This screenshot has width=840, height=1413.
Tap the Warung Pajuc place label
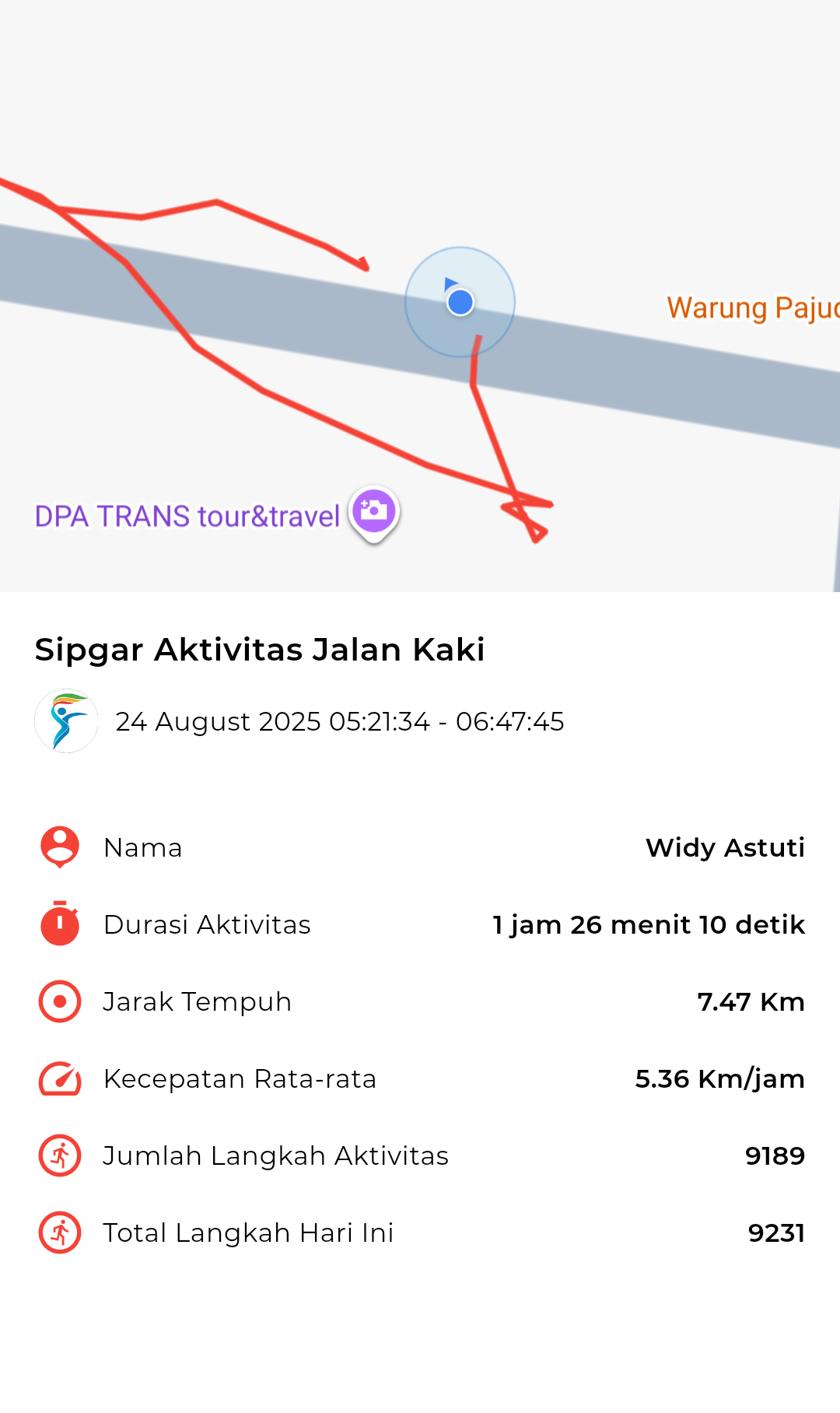(753, 308)
